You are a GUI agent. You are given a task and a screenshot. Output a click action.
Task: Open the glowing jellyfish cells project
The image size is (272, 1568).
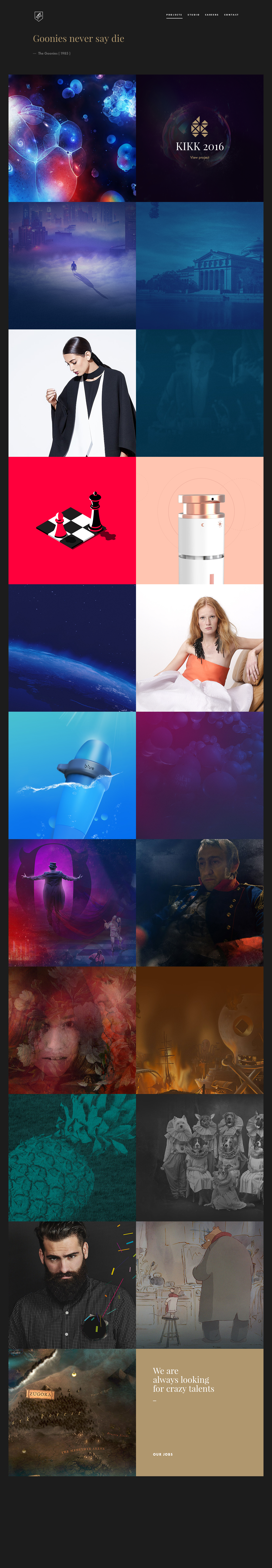72,138
